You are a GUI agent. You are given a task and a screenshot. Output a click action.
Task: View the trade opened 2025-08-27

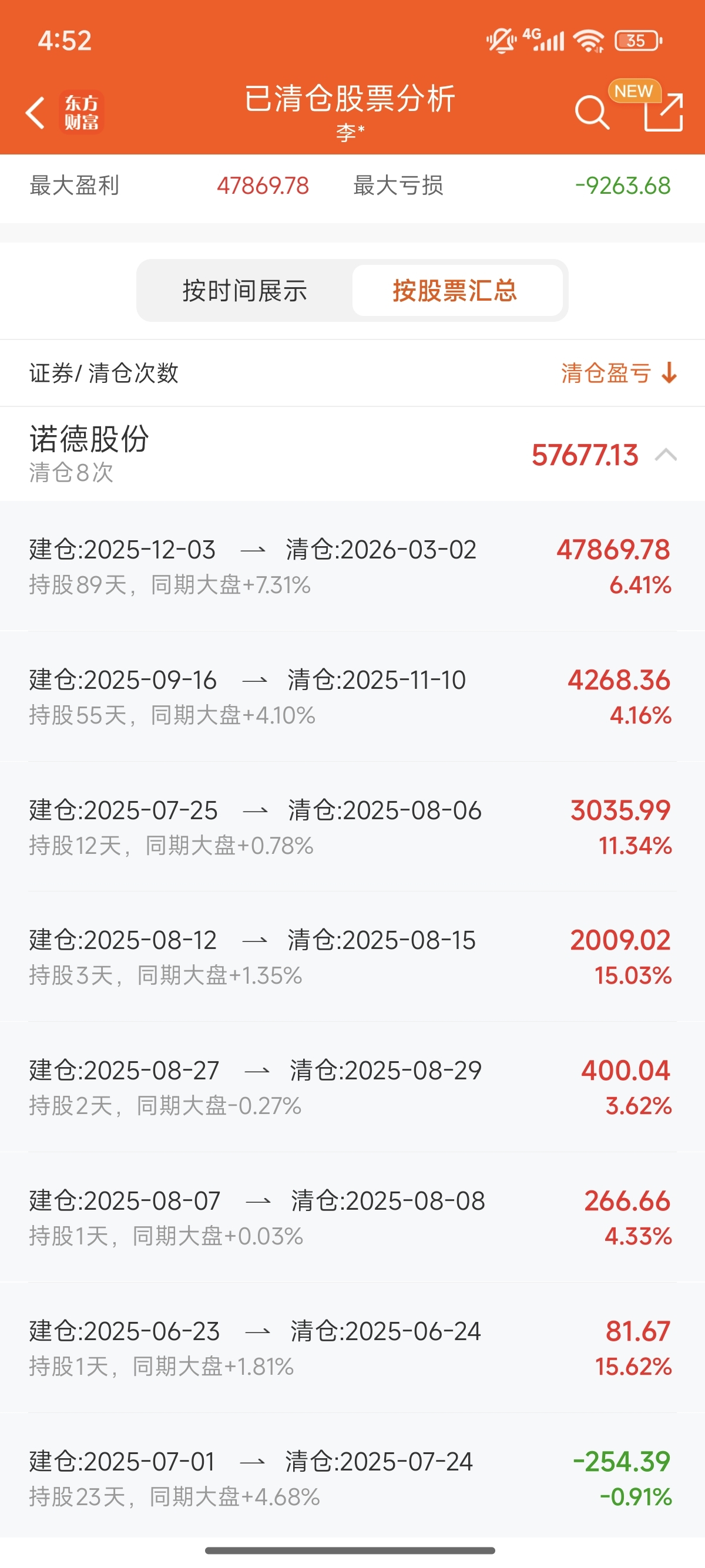(x=352, y=1087)
